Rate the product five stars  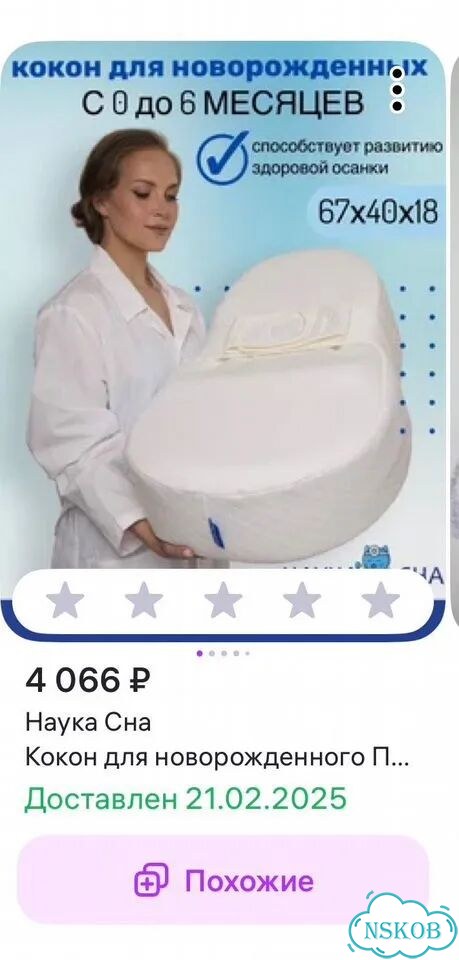[x=380, y=600]
